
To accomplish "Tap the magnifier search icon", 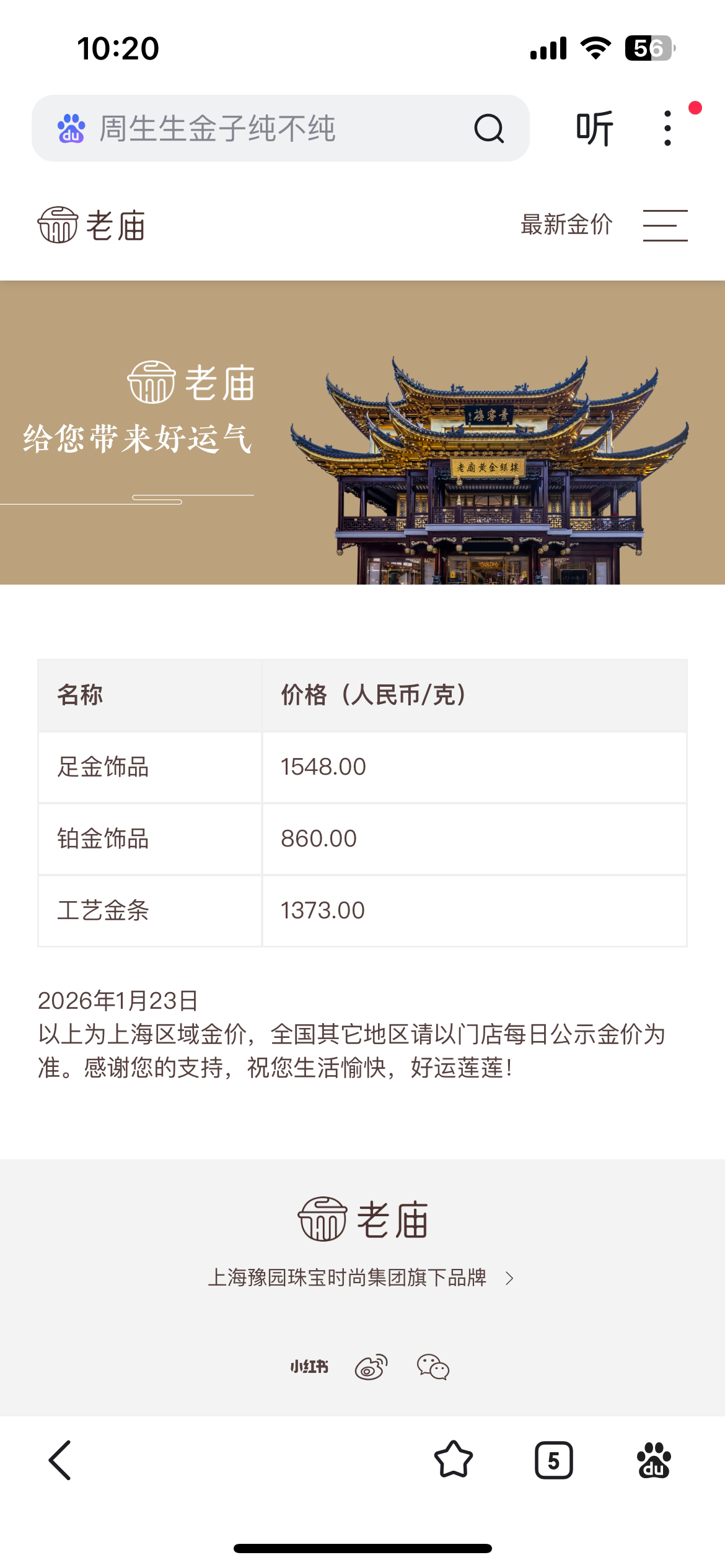I will [489, 129].
